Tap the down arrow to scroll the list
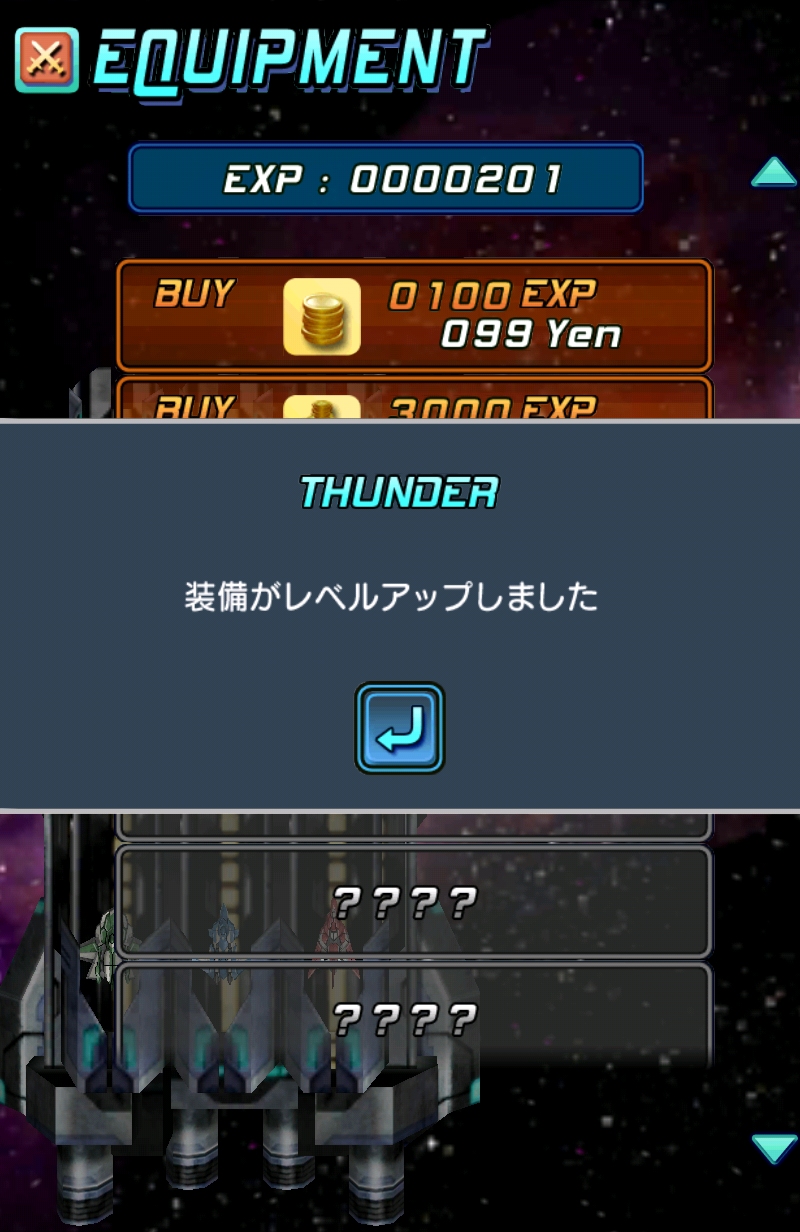 (x=773, y=1148)
